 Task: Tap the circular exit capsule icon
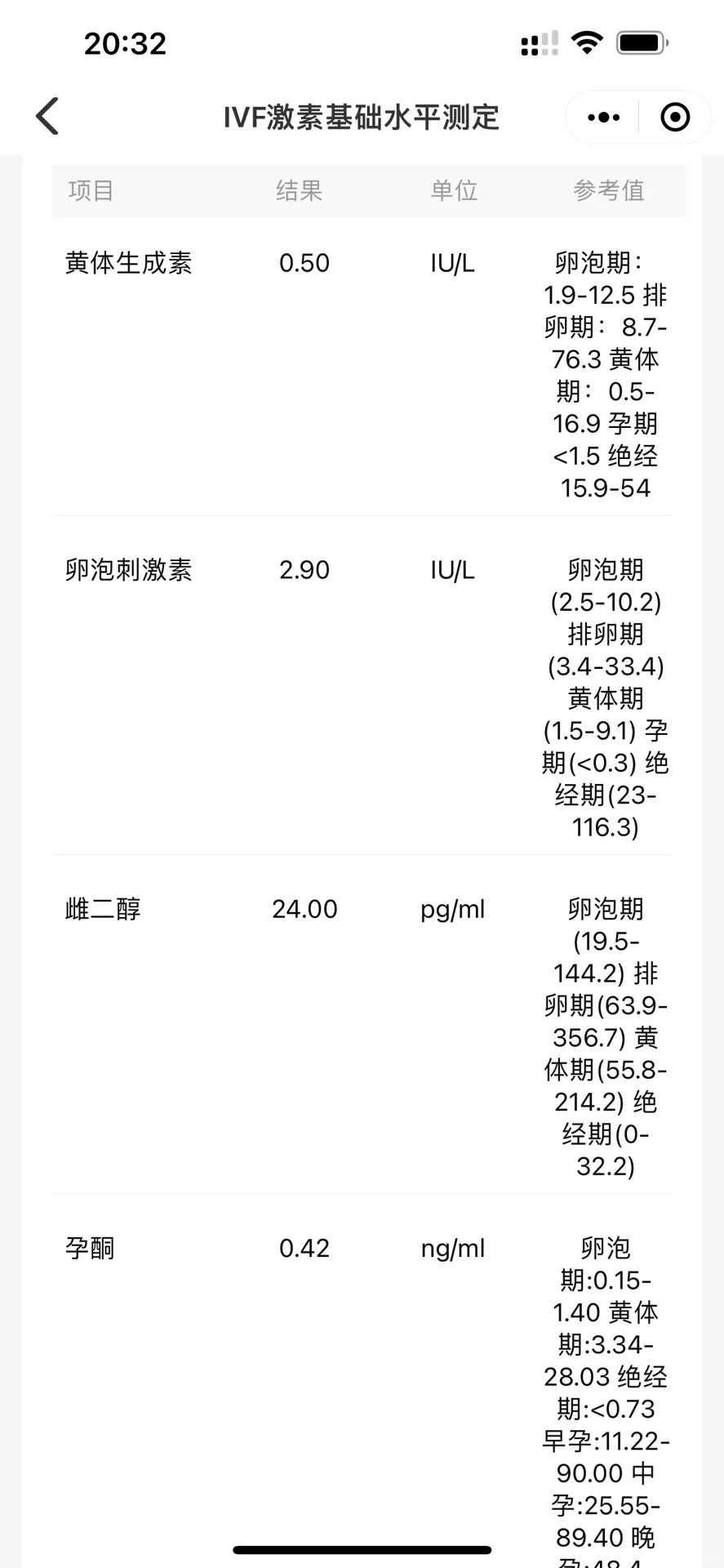pyautogui.click(x=675, y=117)
